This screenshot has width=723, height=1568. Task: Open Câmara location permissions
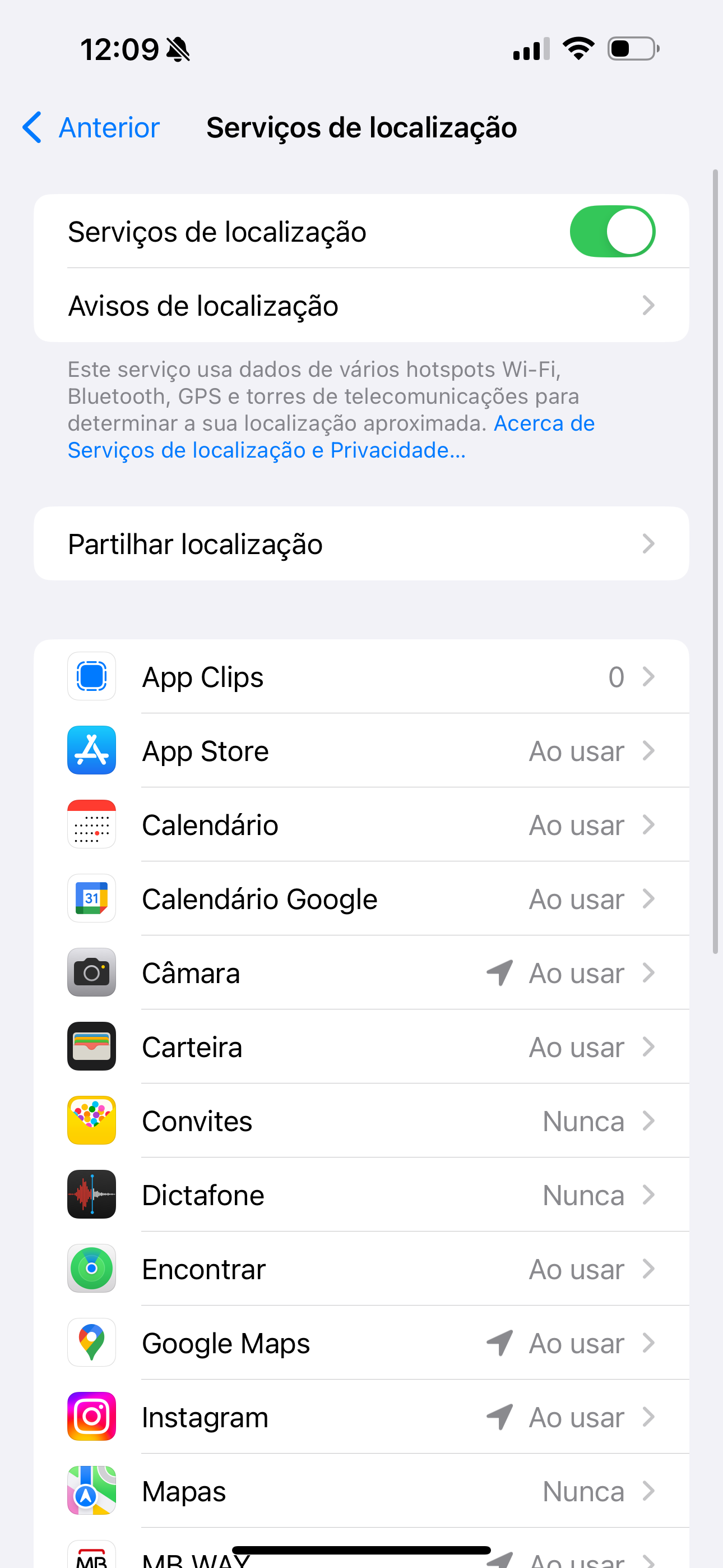361,972
